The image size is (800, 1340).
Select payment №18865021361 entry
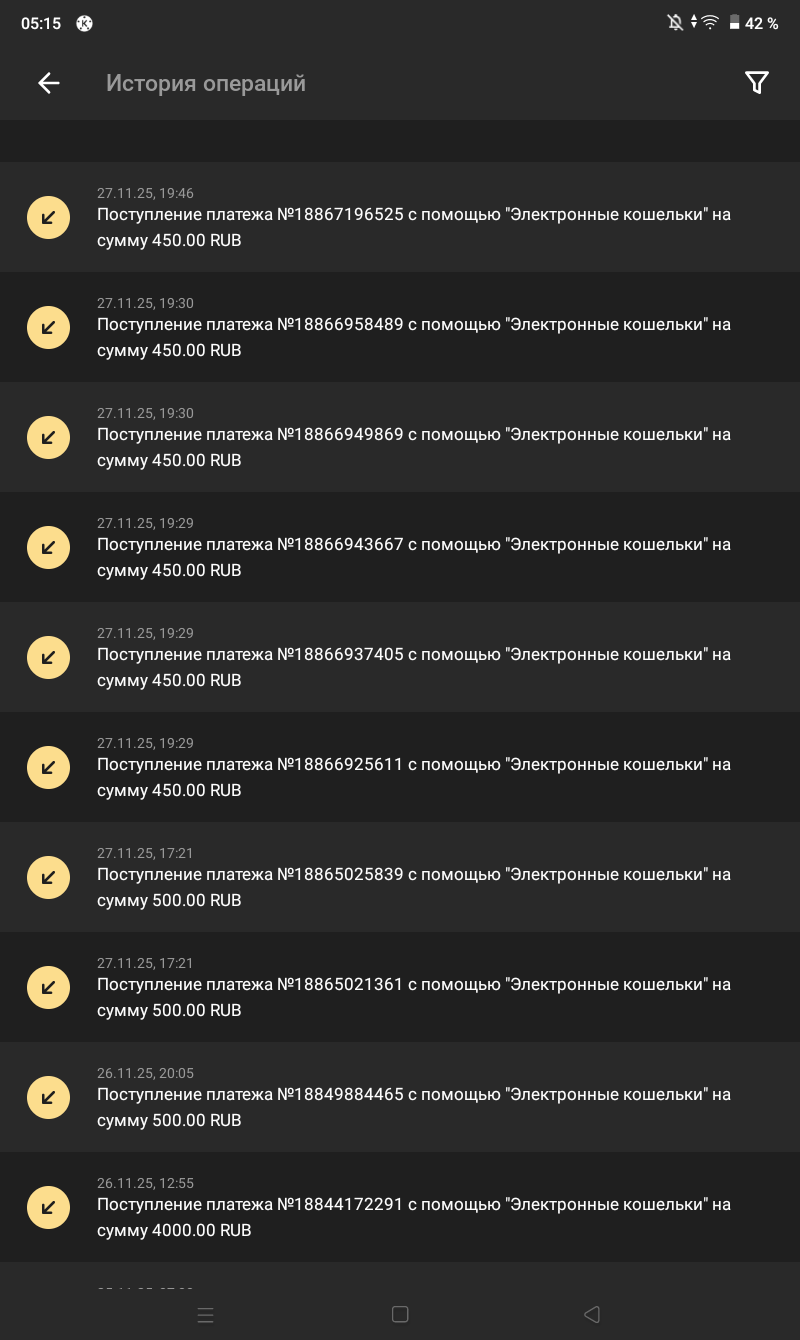click(400, 987)
